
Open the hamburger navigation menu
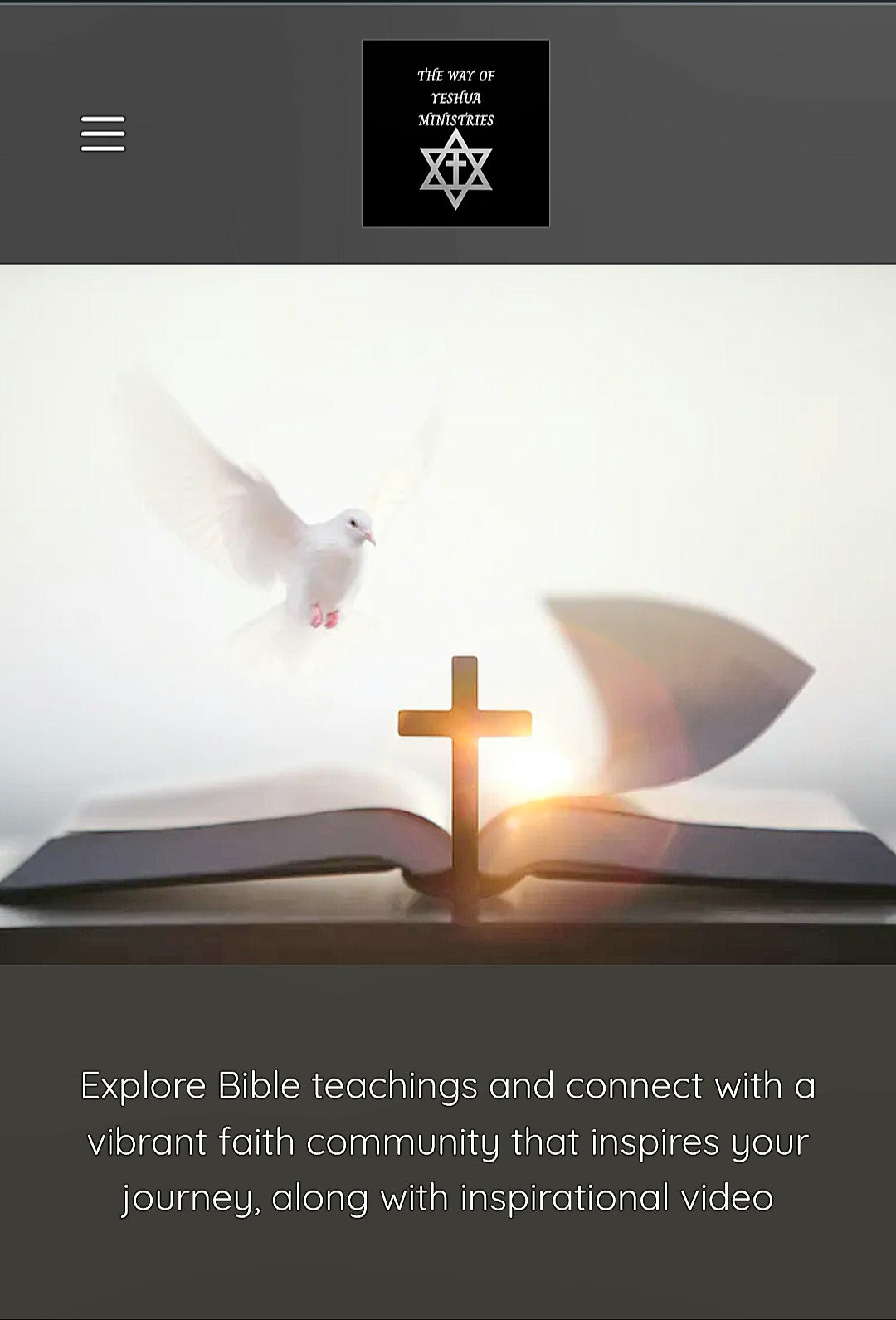[x=103, y=134]
